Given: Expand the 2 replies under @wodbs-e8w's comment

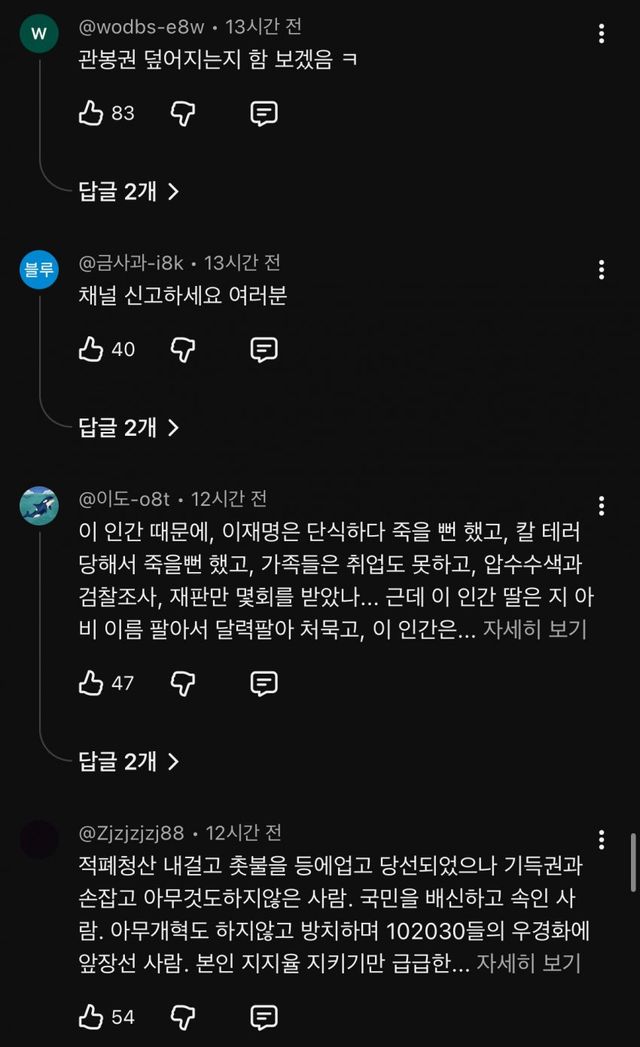Looking at the screenshot, I should pos(128,191).
